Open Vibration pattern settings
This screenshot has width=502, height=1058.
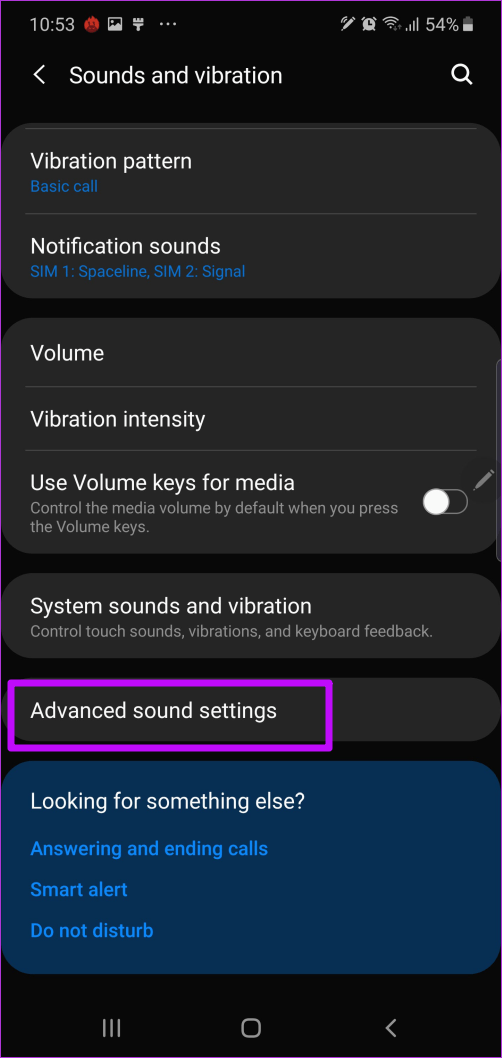[x=251, y=172]
